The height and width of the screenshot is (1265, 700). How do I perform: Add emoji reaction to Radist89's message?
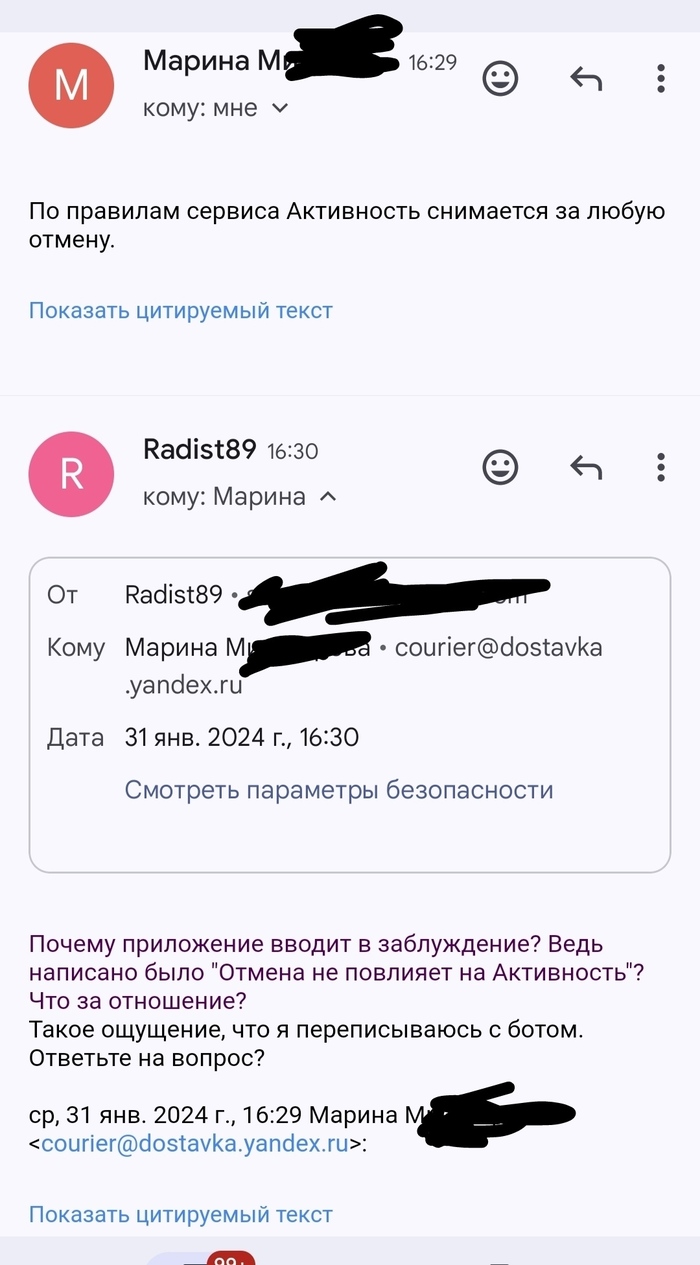point(500,466)
